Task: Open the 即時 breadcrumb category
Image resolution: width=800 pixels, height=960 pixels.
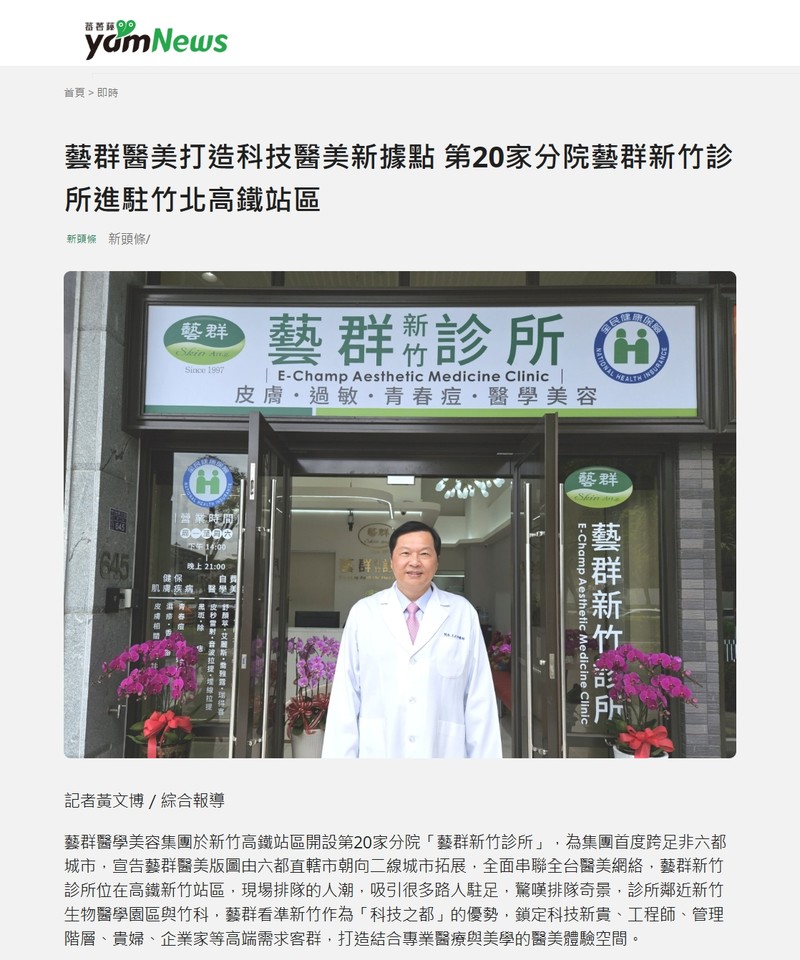Action: tap(107, 93)
